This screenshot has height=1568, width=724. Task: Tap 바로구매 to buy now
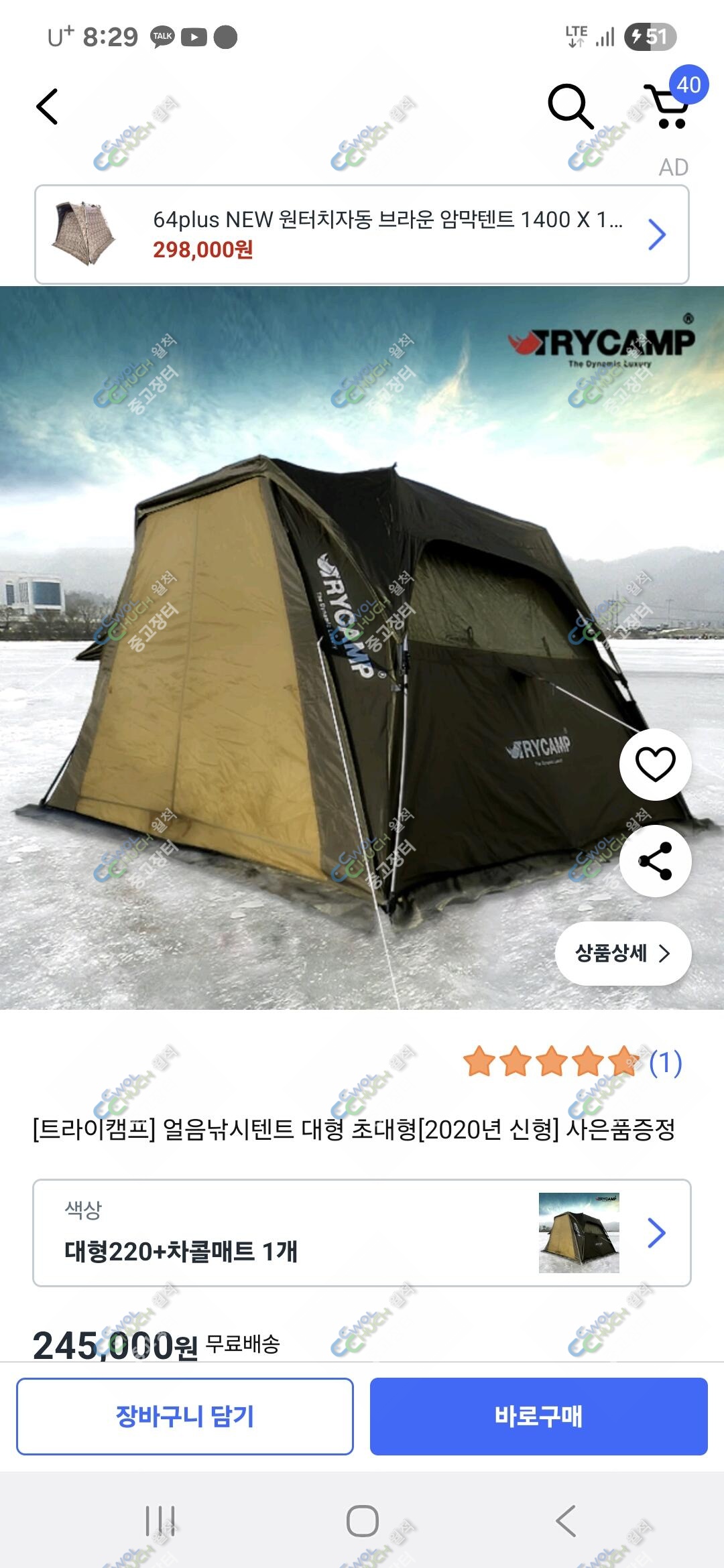pyautogui.click(x=538, y=1416)
